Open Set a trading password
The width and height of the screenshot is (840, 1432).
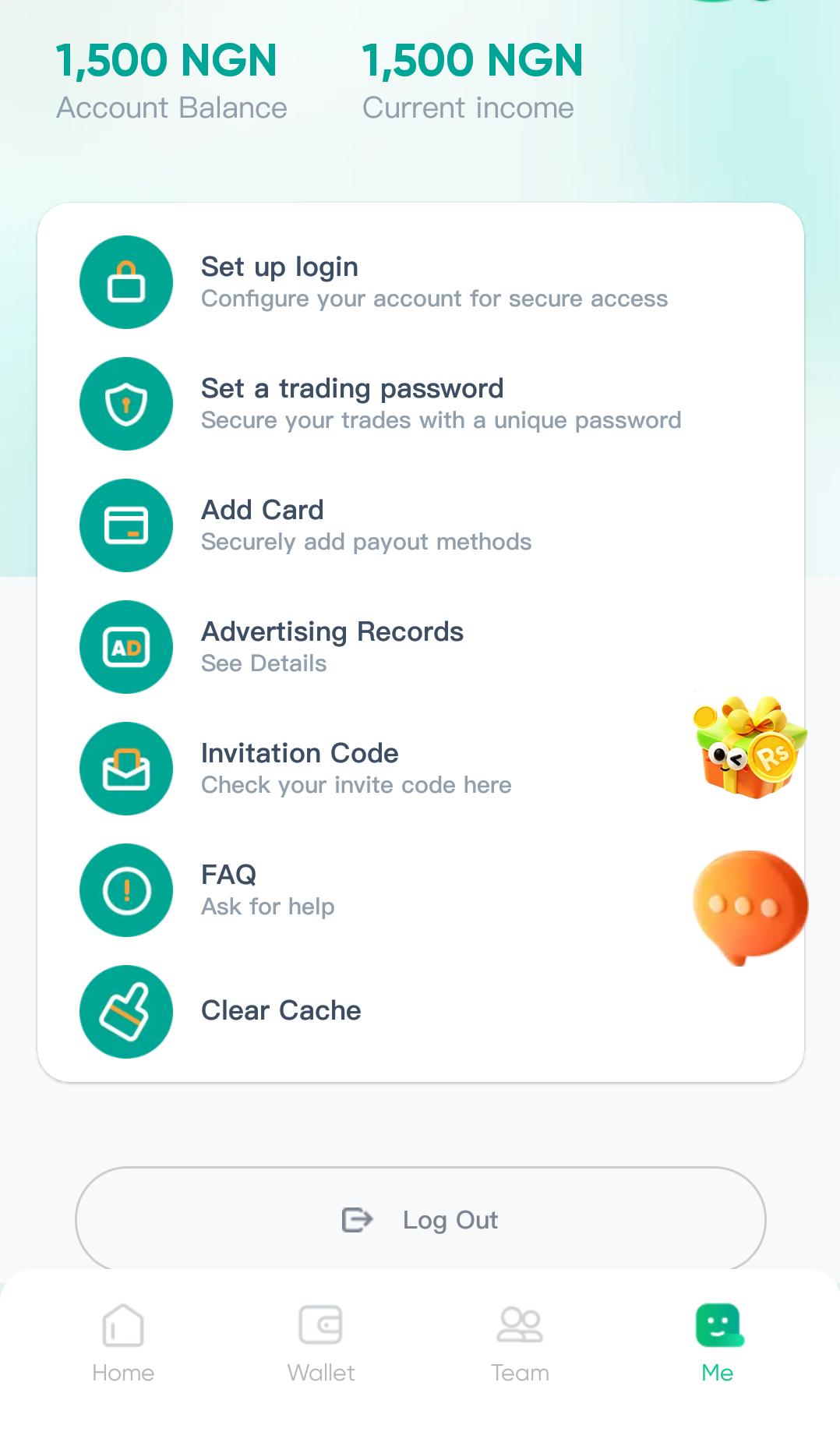pos(421,404)
